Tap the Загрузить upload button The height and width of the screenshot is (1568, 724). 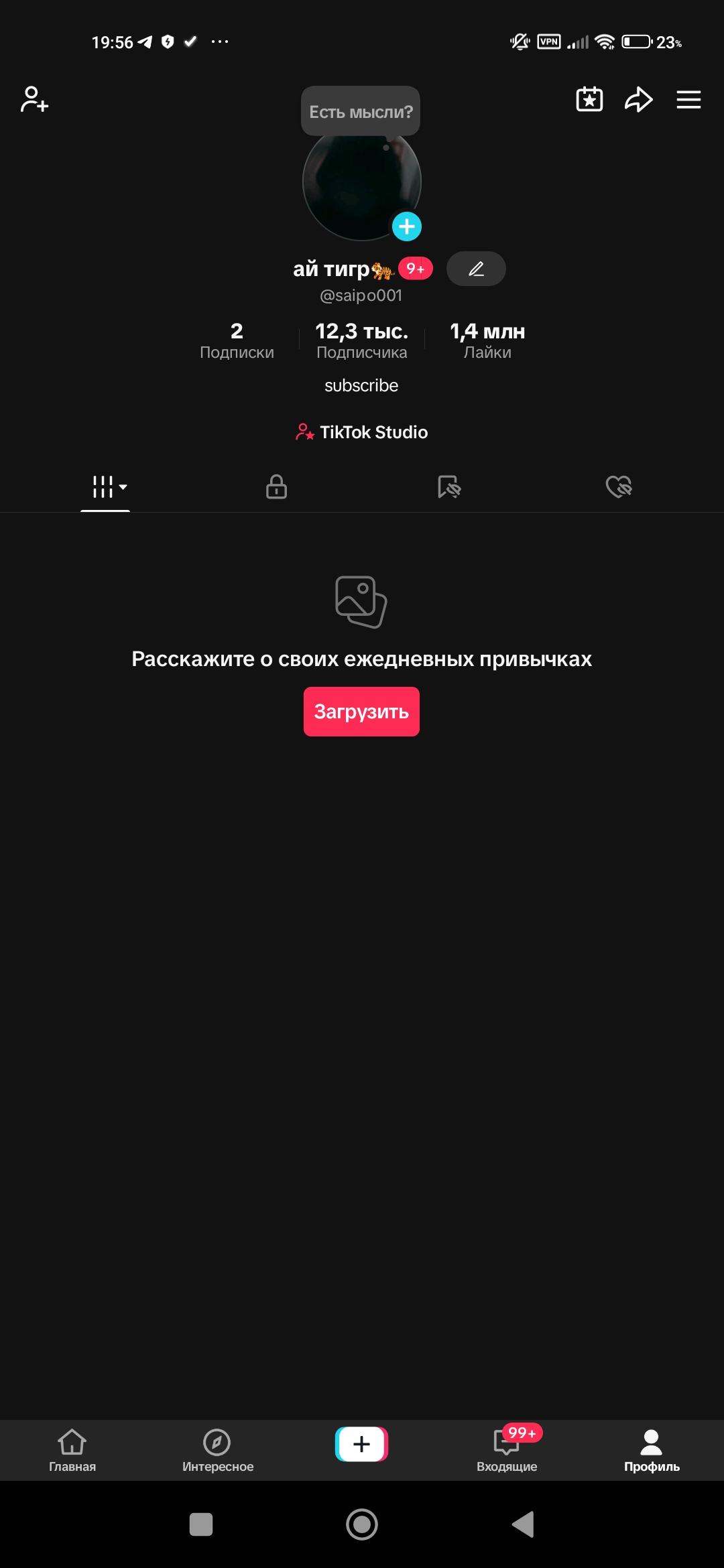361,712
